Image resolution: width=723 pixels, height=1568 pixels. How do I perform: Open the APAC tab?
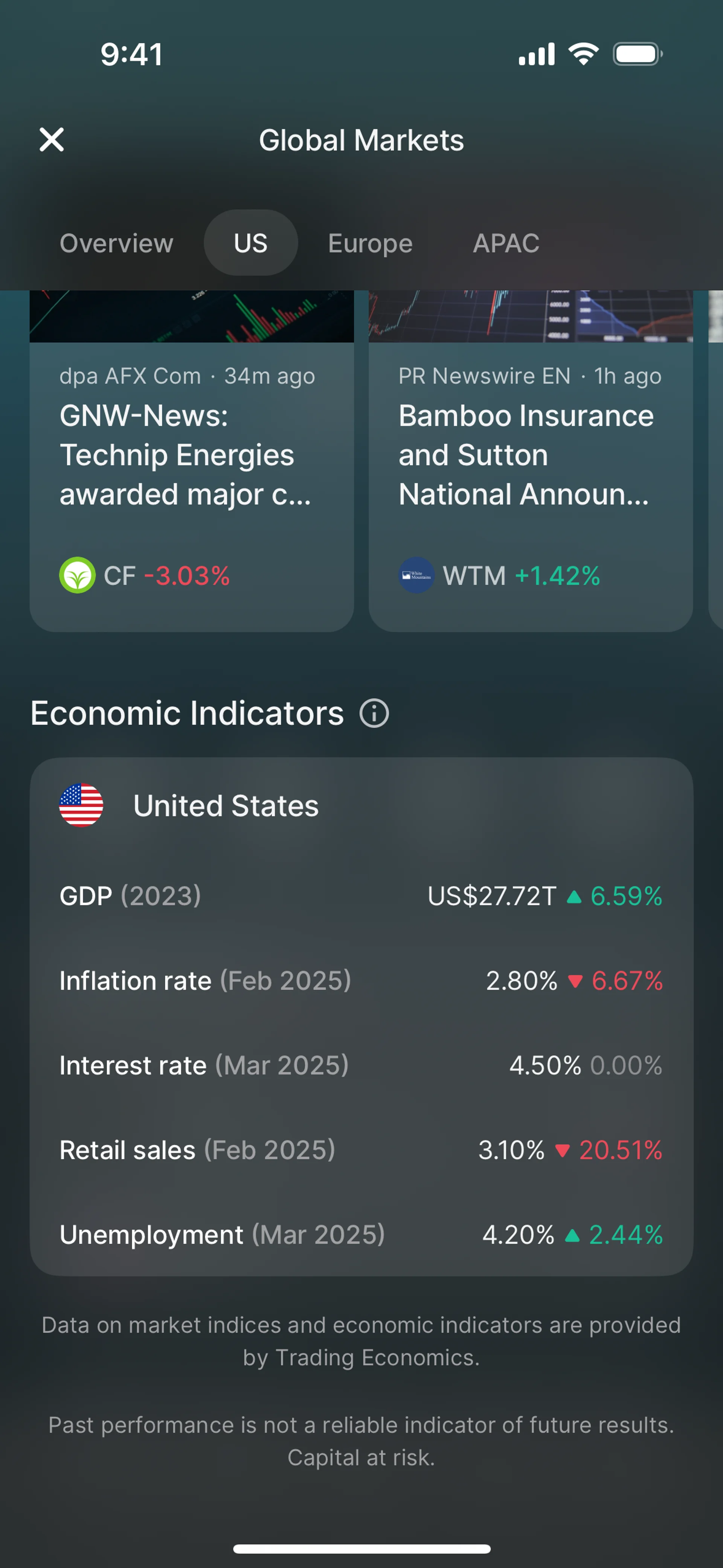pyautogui.click(x=506, y=243)
